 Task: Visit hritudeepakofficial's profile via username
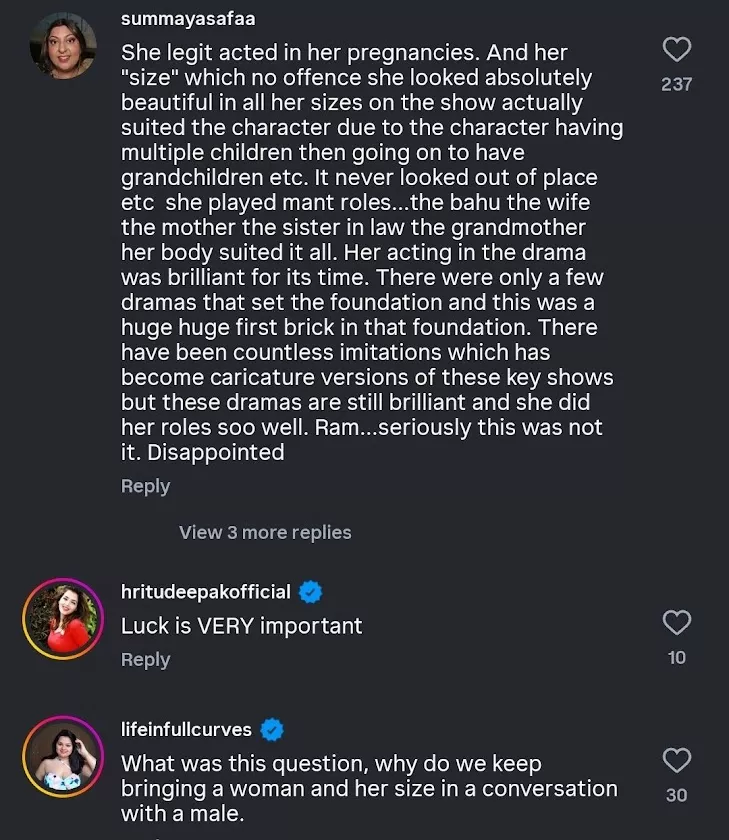(x=205, y=592)
